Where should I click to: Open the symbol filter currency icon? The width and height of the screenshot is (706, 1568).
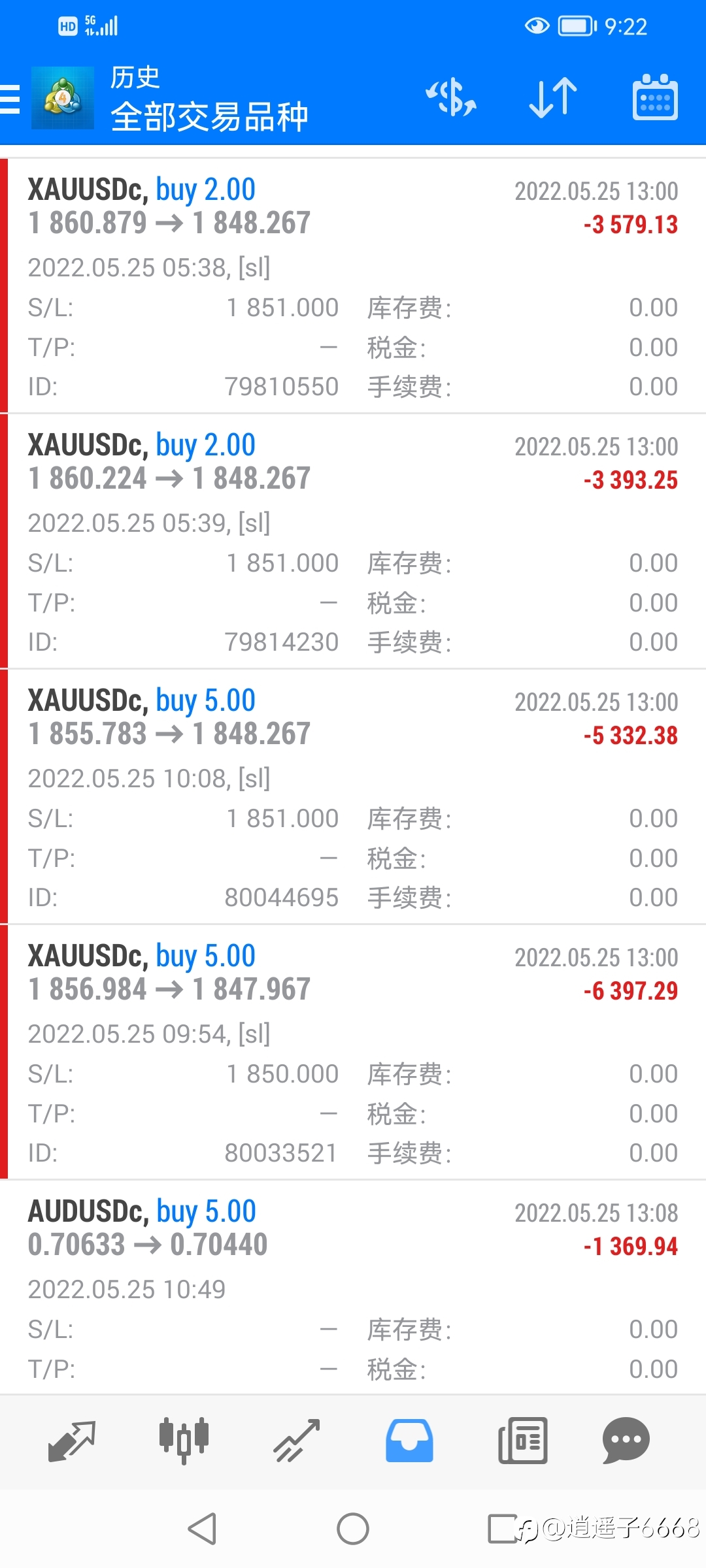[x=451, y=98]
